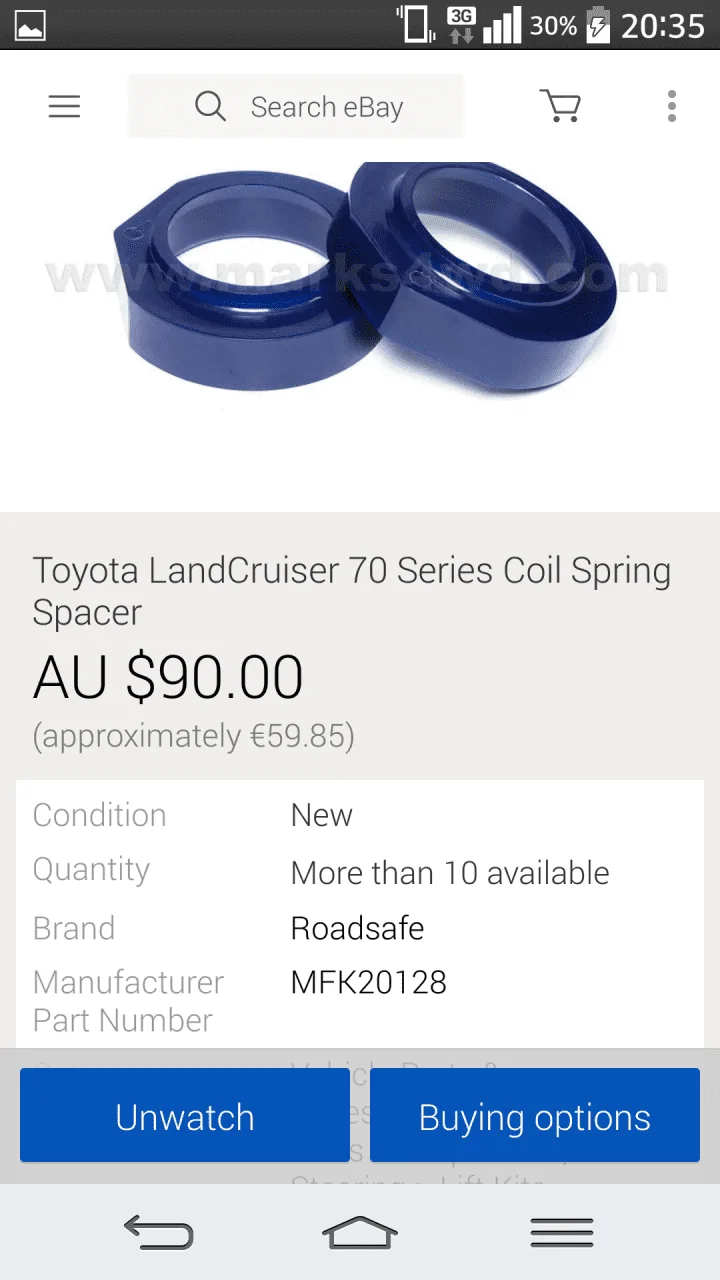This screenshot has height=1280, width=720.
Task: Unwatch this listing
Action: click(185, 1116)
